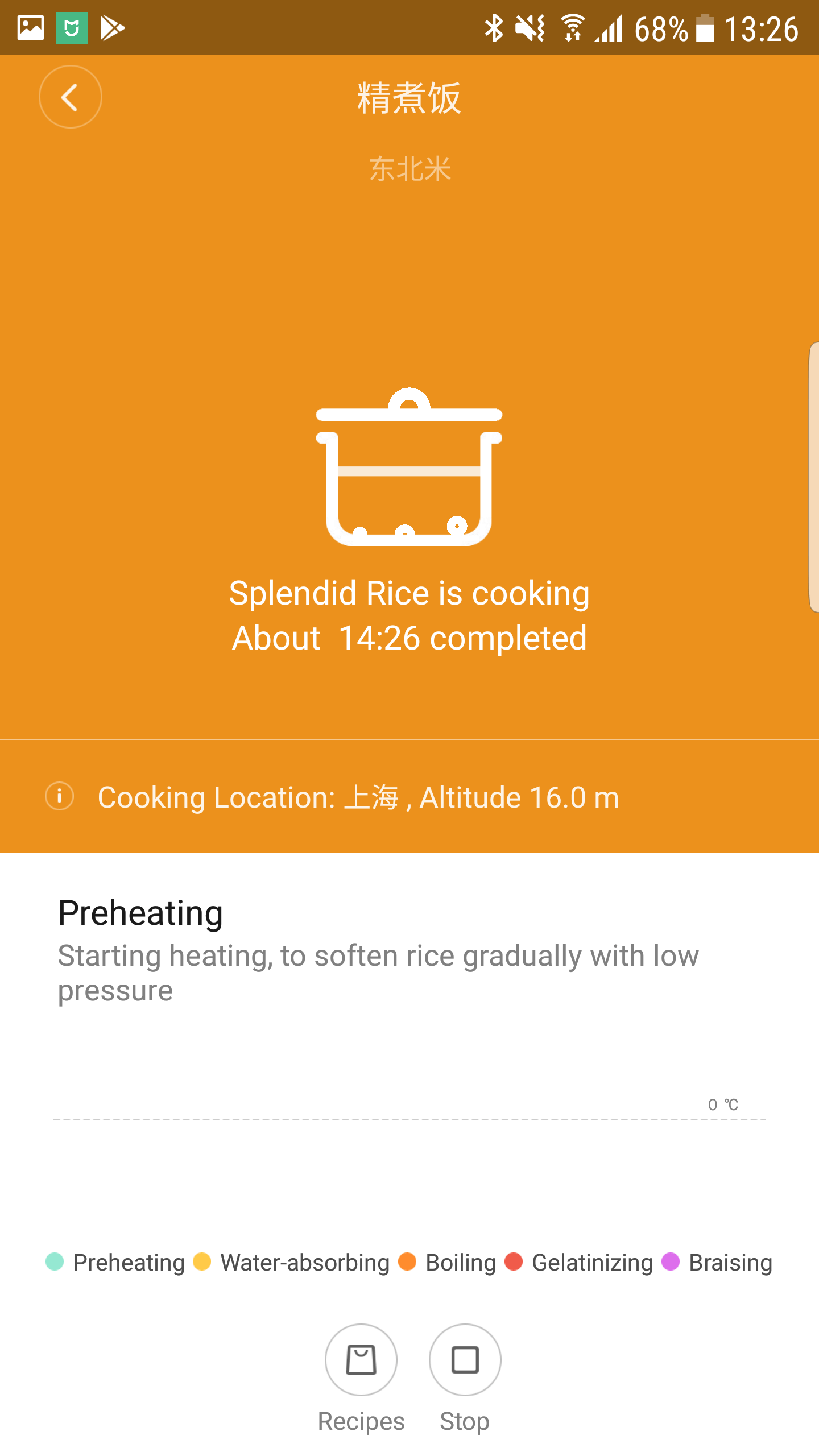
Task: Go back using the top-left arrow
Action: (x=71, y=97)
